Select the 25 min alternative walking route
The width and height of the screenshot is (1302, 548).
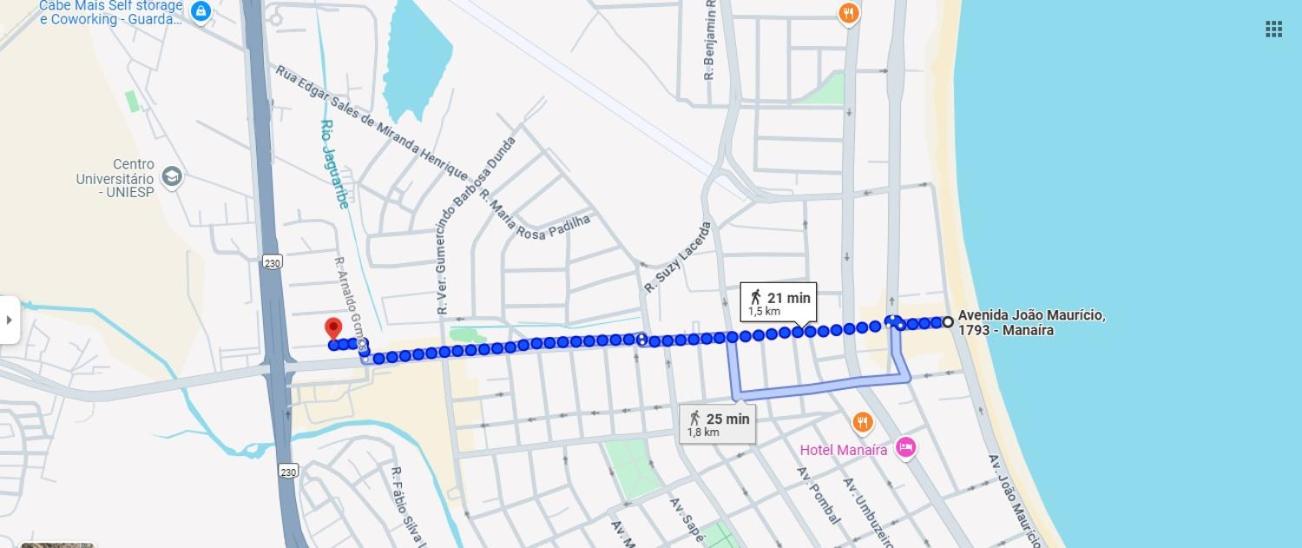(x=718, y=422)
